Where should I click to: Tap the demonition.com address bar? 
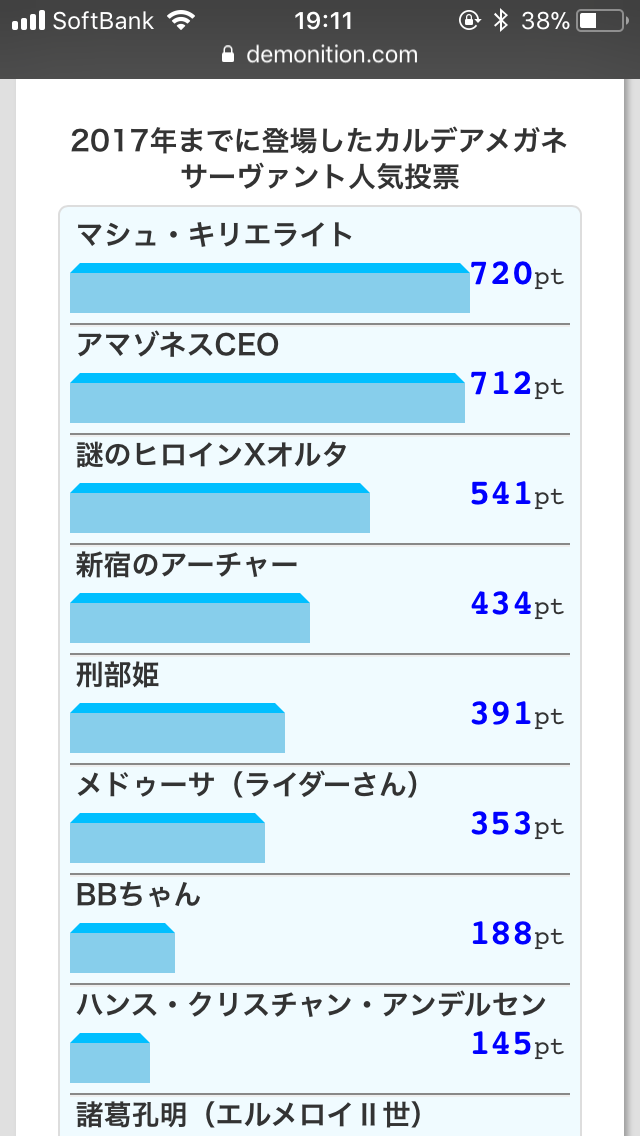coord(320,54)
